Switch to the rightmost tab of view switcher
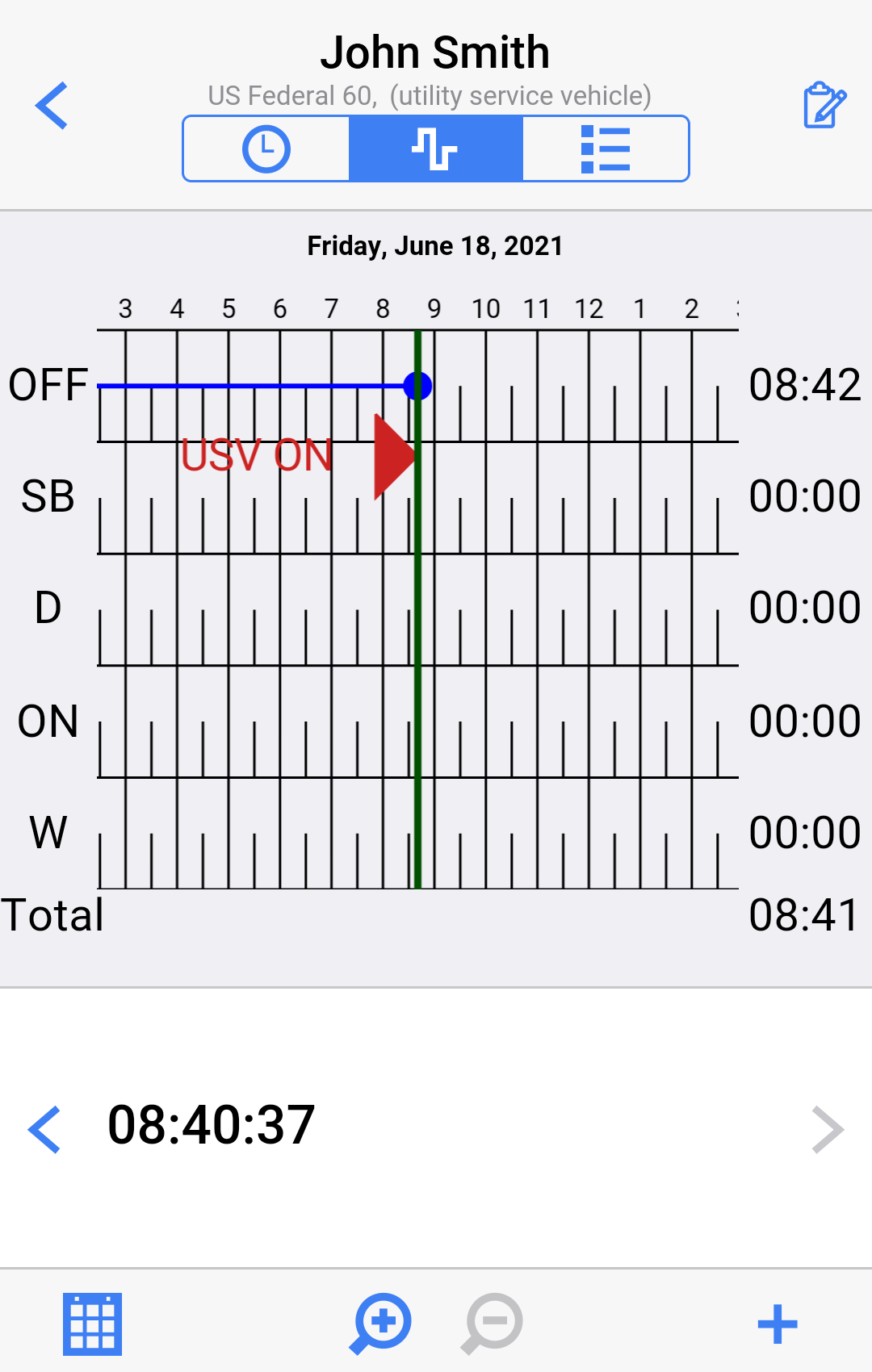872x1372 pixels. click(x=606, y=148)
